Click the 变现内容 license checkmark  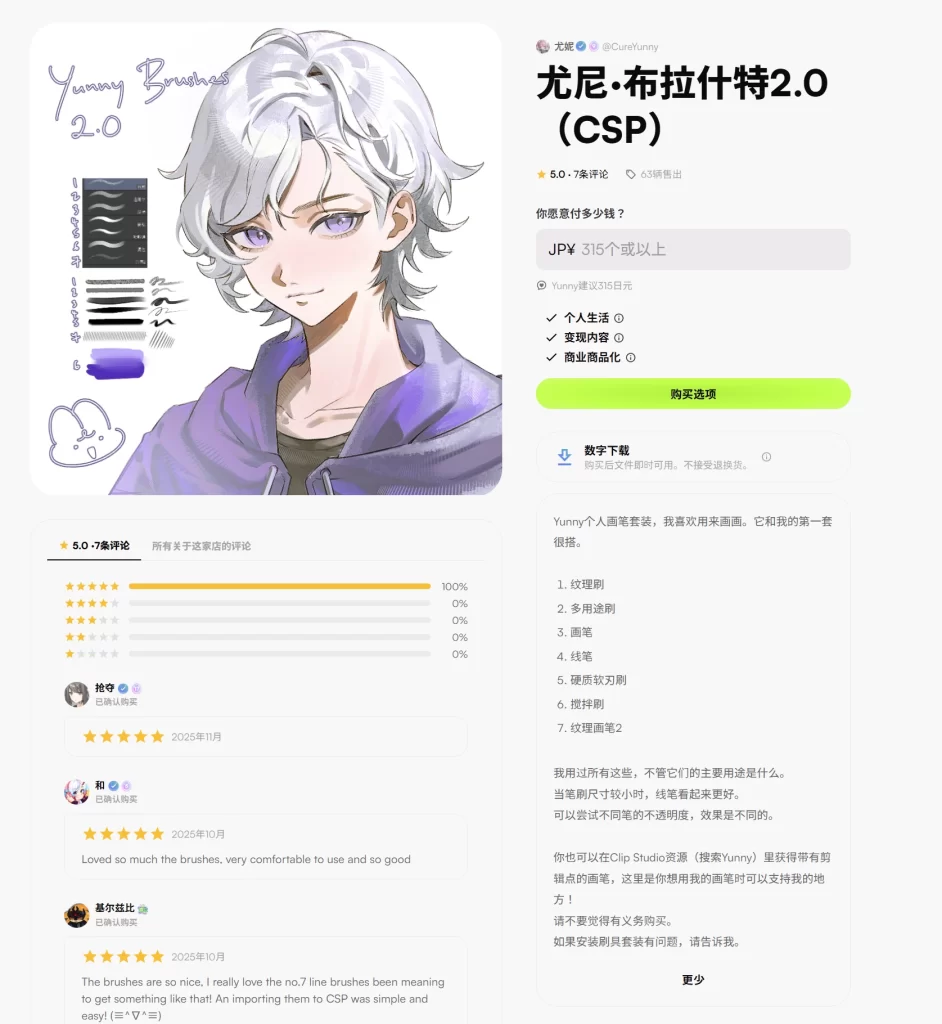[552, 337]
